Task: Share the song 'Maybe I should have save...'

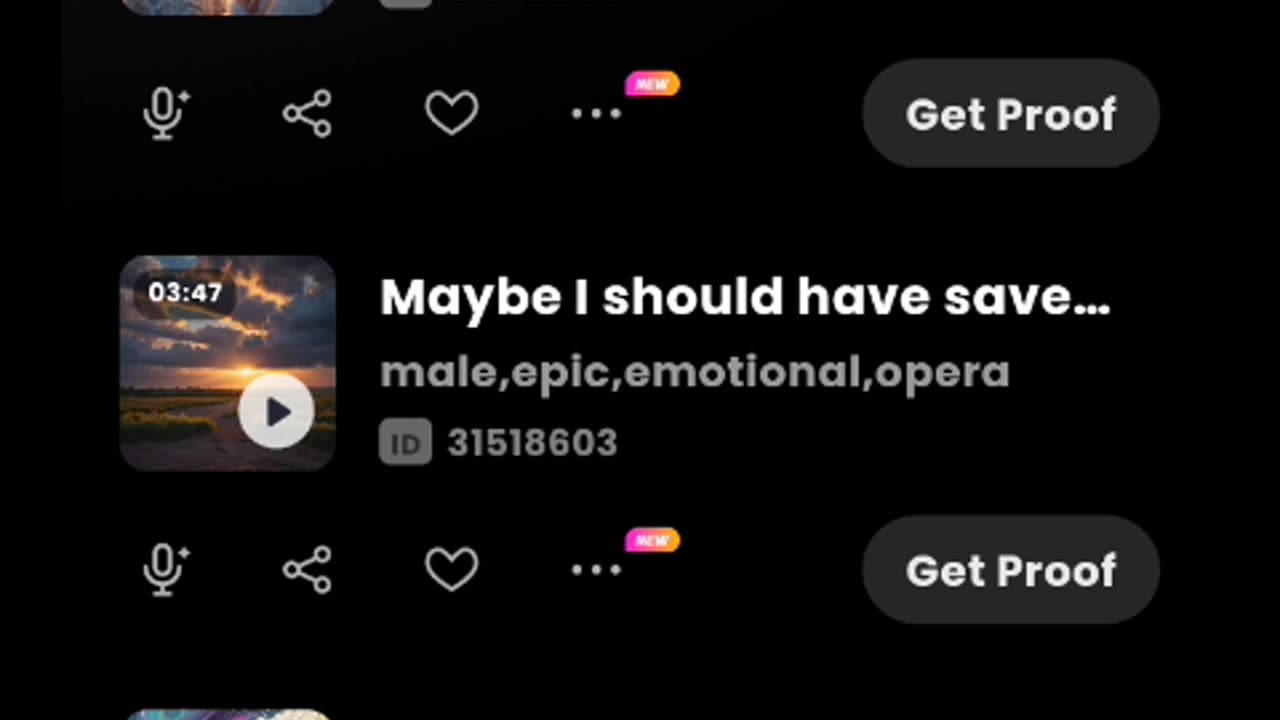Action: [x=307, y=570]
